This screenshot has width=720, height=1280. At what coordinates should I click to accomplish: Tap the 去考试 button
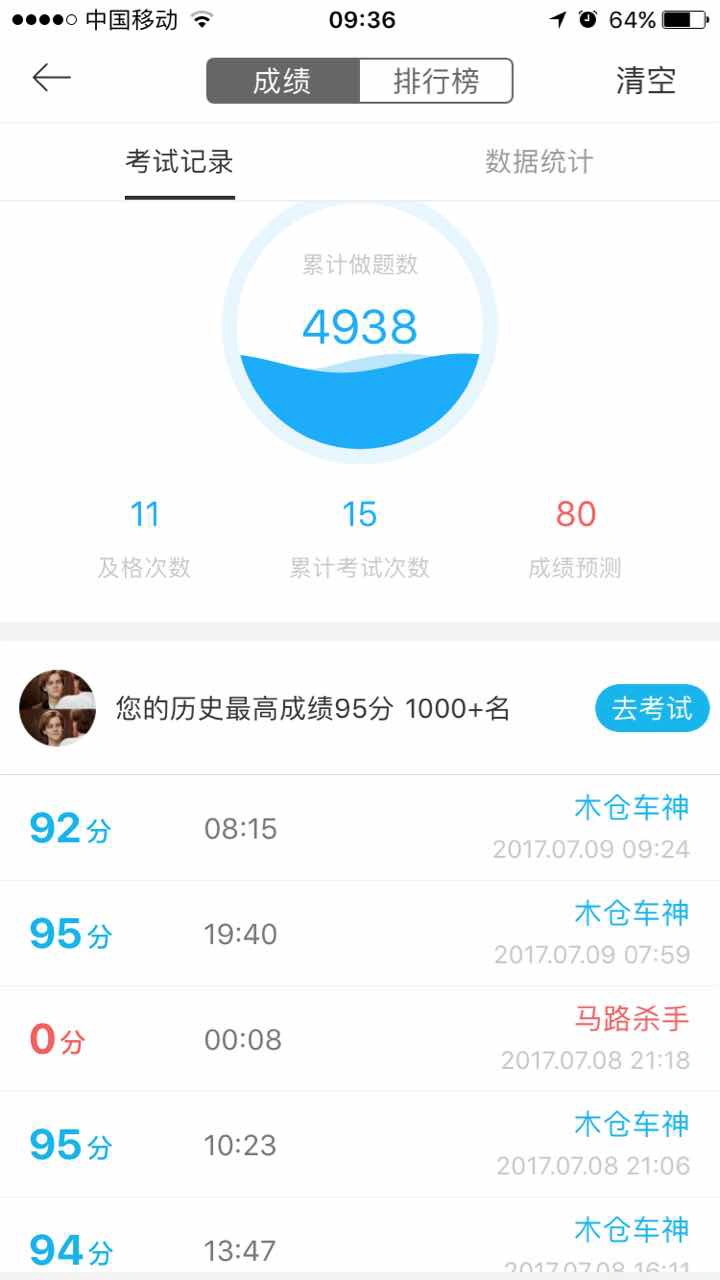[x=651, y=709]
